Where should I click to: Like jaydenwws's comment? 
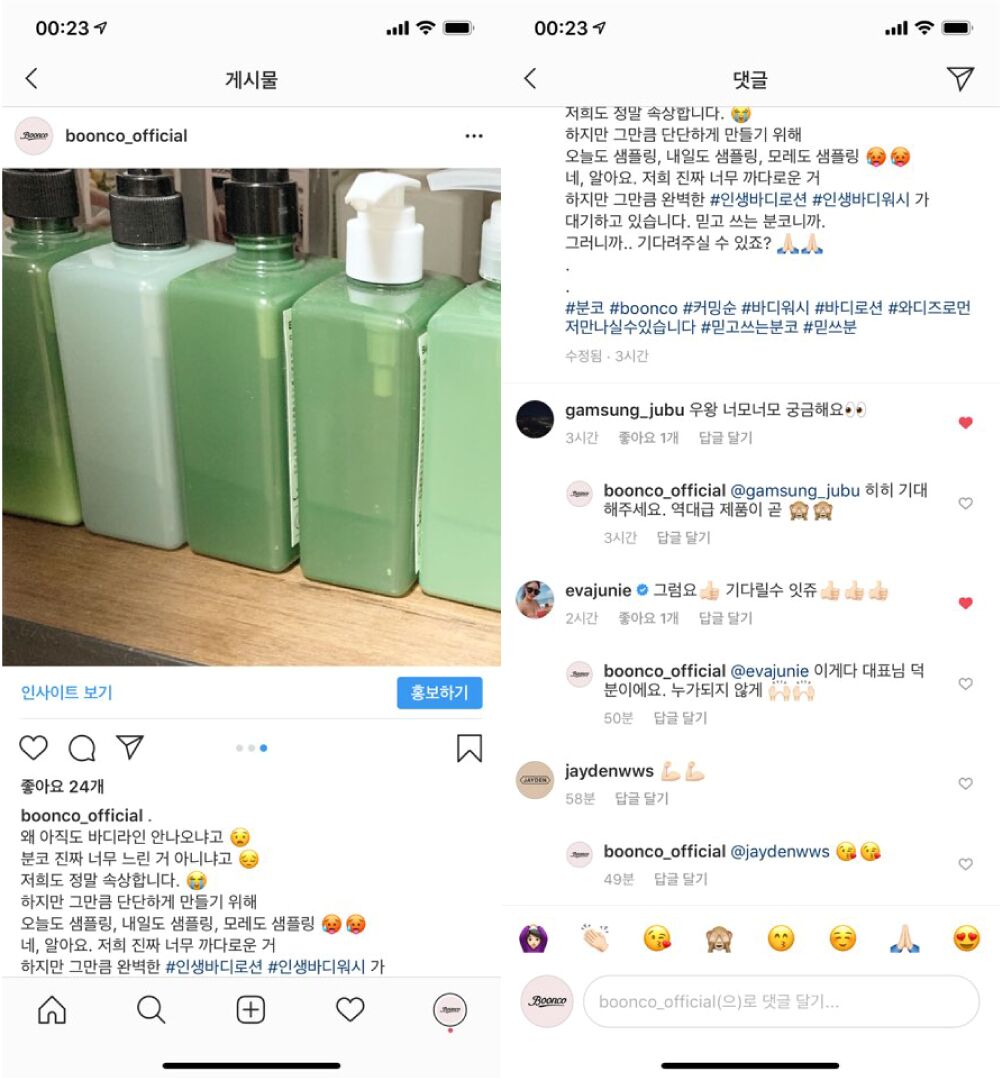tap(965, 784)
